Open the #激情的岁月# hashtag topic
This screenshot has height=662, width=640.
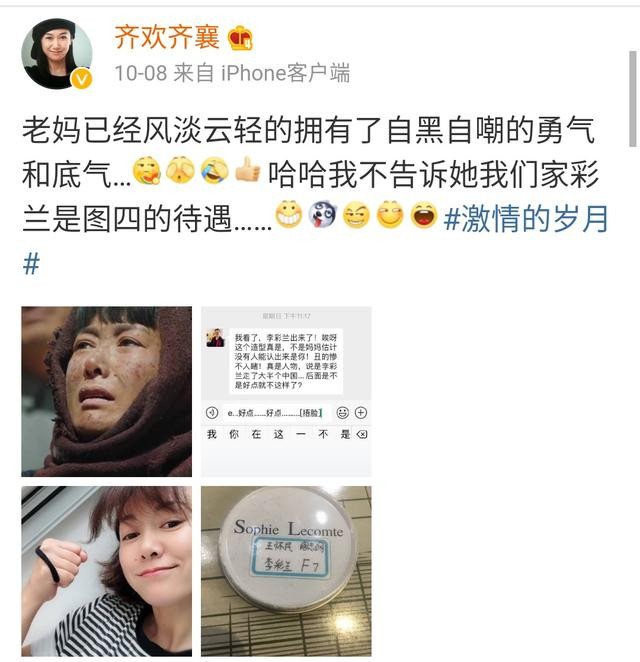pyautogui.click(x=525, y=219)
